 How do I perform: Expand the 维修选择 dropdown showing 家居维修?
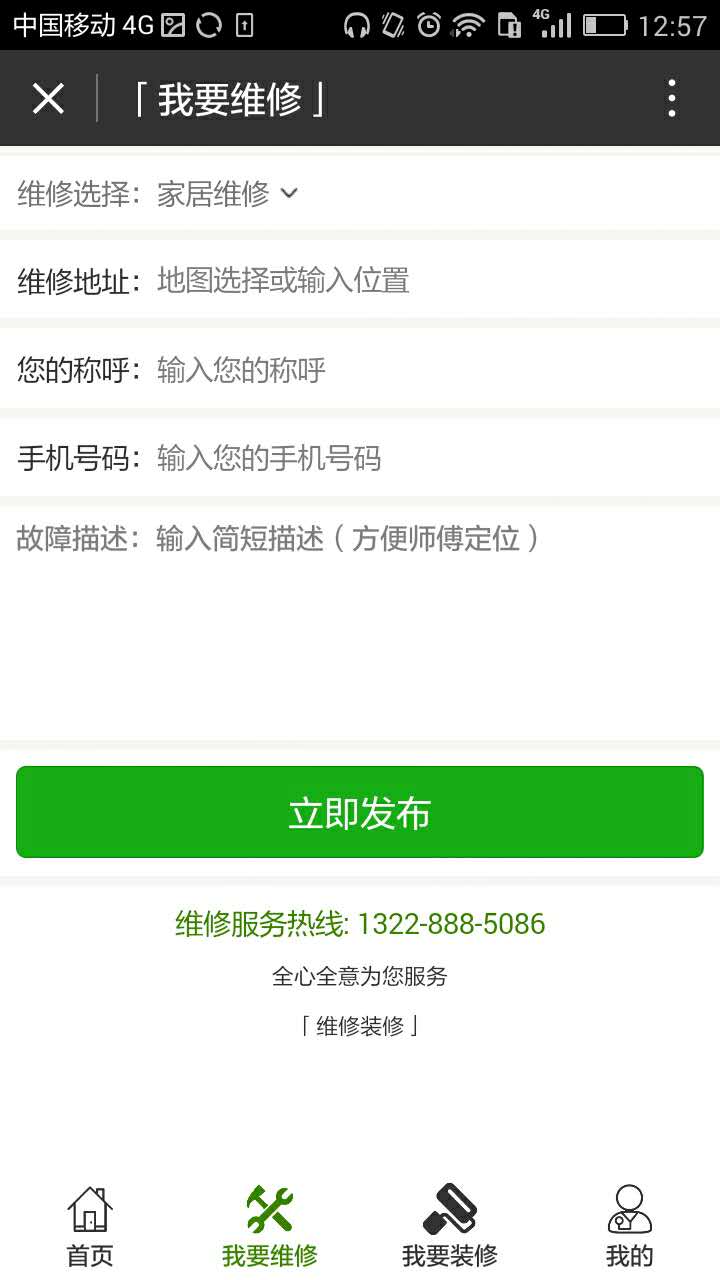coord(228,193)
